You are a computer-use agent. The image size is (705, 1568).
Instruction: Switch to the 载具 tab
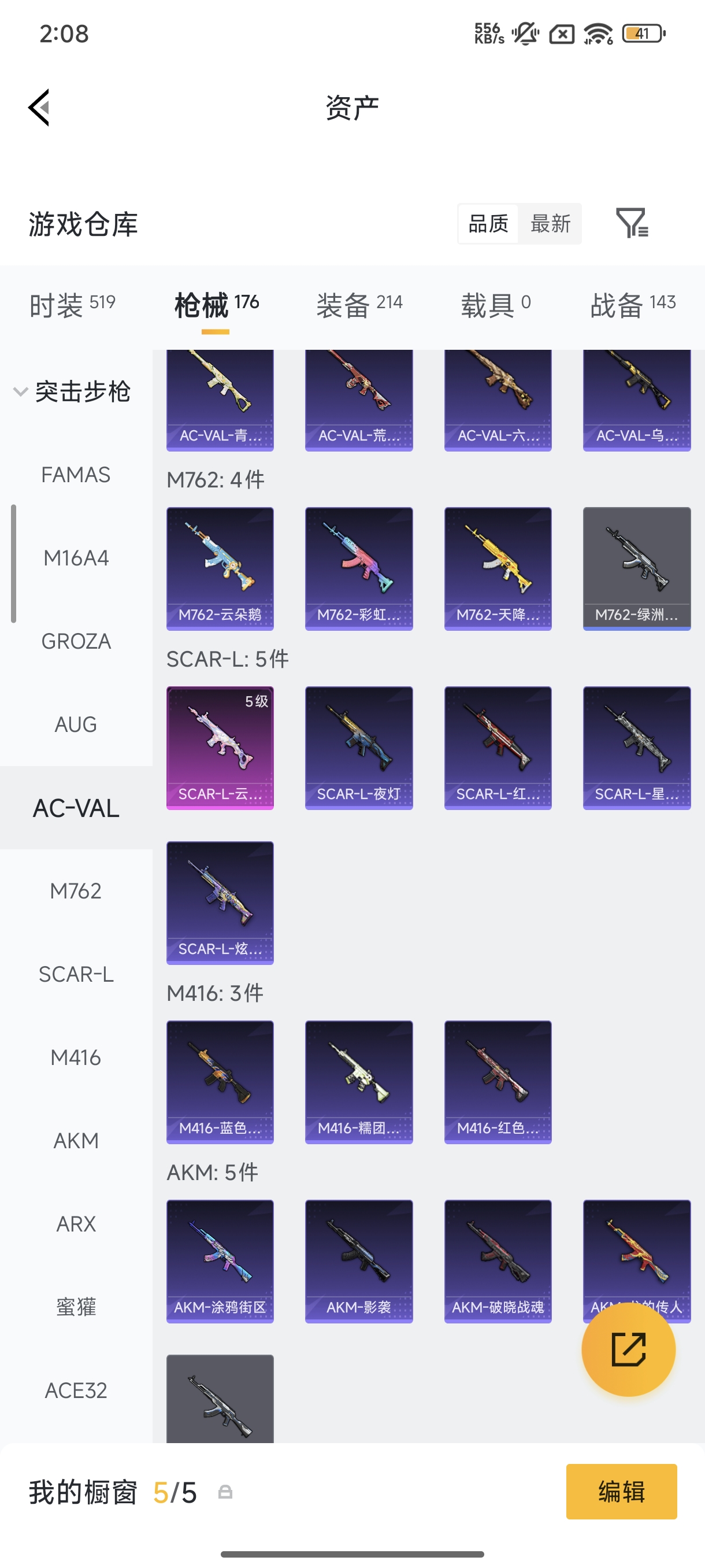[x=496, y=304]
